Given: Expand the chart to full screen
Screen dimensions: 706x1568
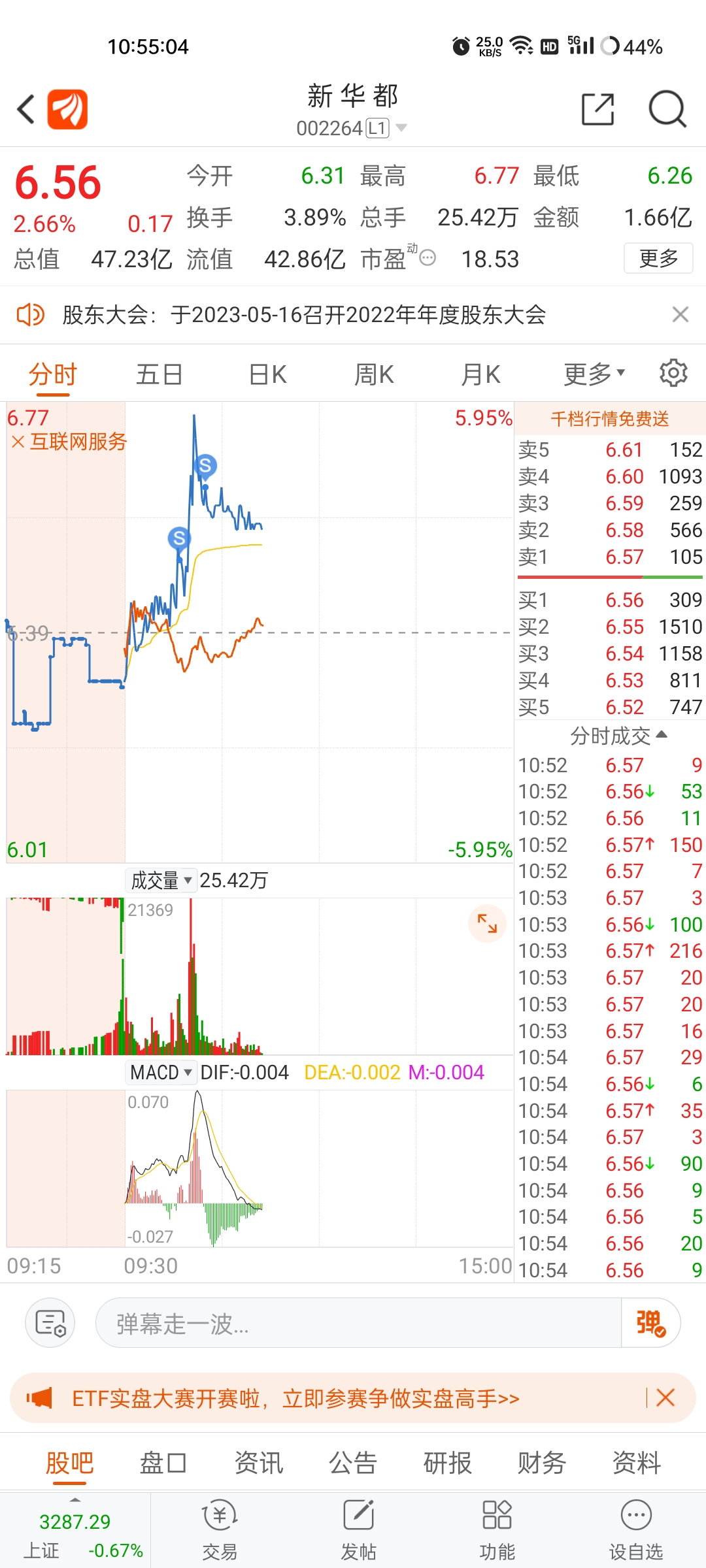Looking at the screenshot, I should click(x=487, y=923).
